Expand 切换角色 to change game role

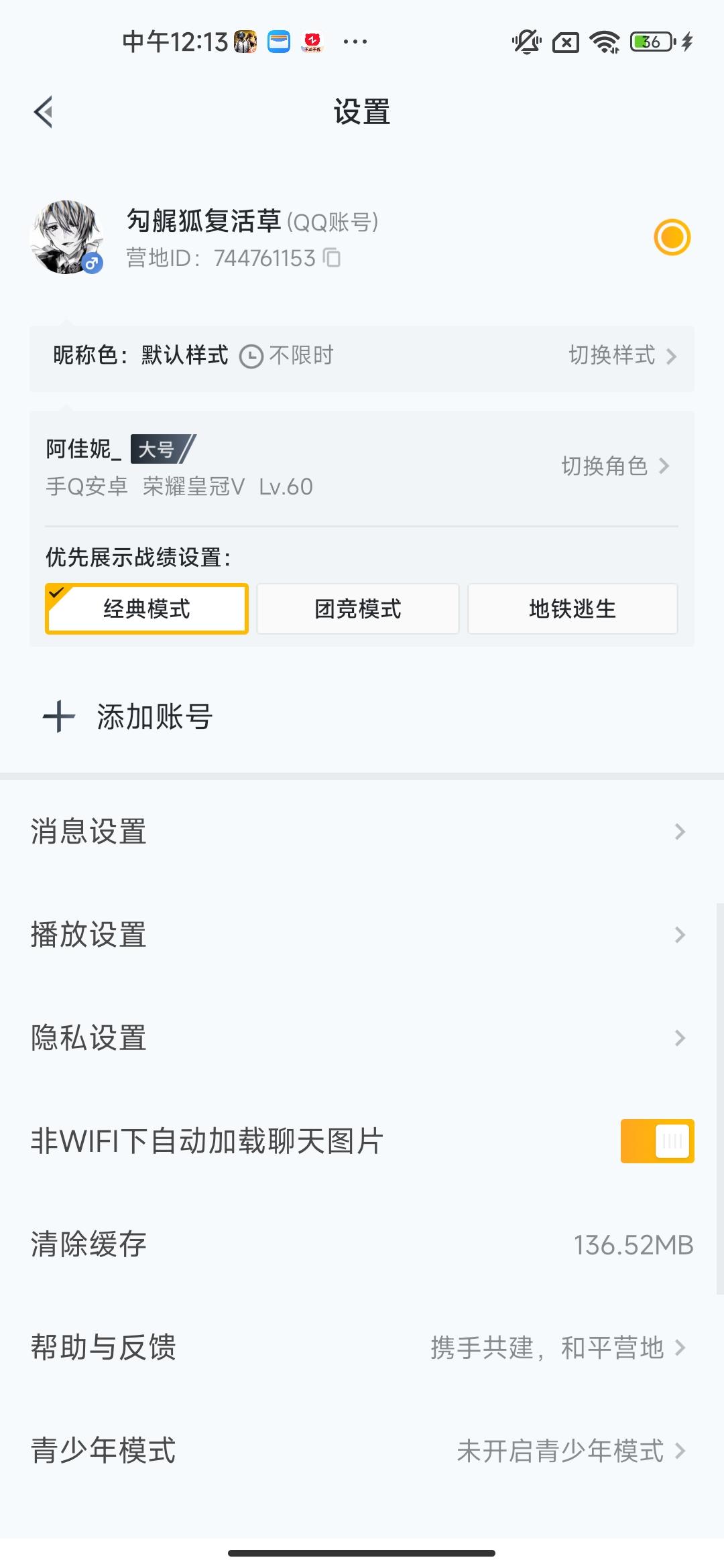click(x=603, y=467)
